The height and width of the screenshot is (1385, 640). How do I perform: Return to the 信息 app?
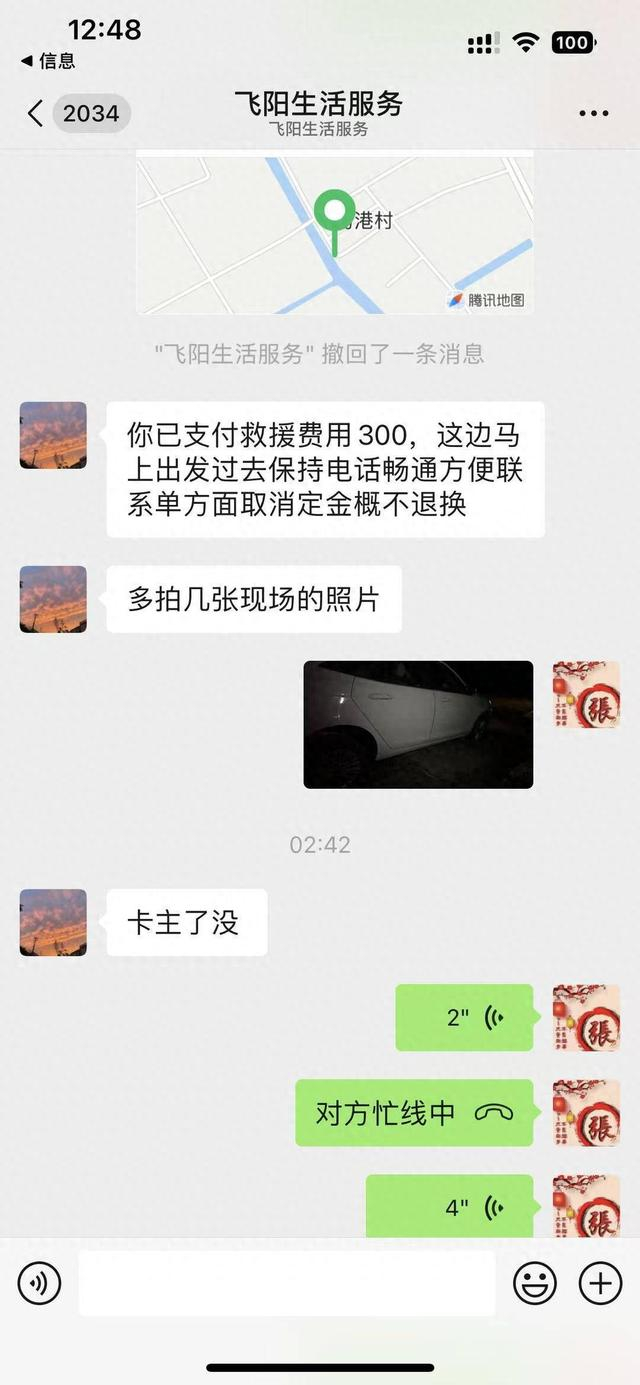click(47, 61)
